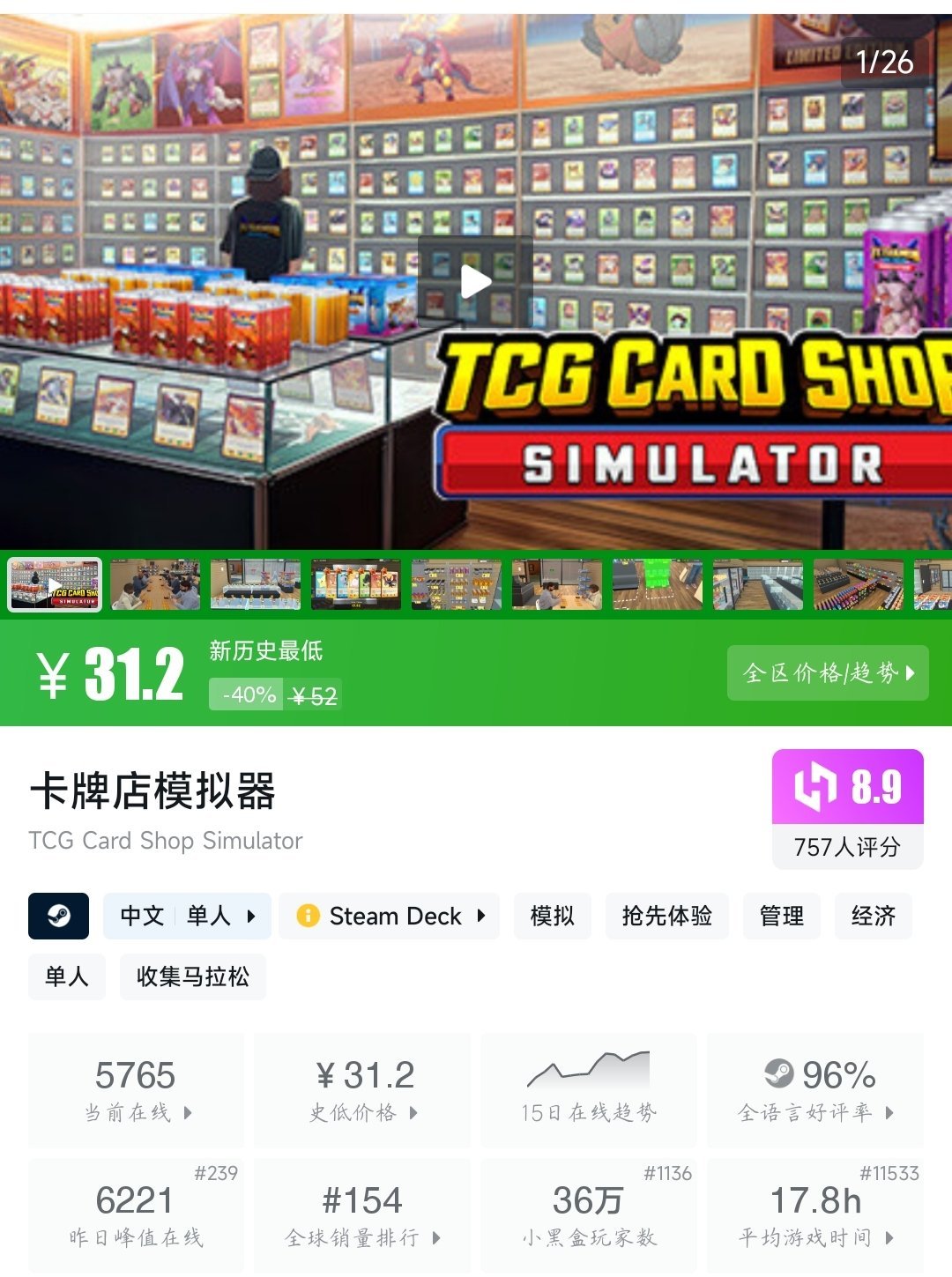Open the 全区价格/趋势 price trends button
The height and width of the screenshot is (1277, 952).
tap(828, 672)
